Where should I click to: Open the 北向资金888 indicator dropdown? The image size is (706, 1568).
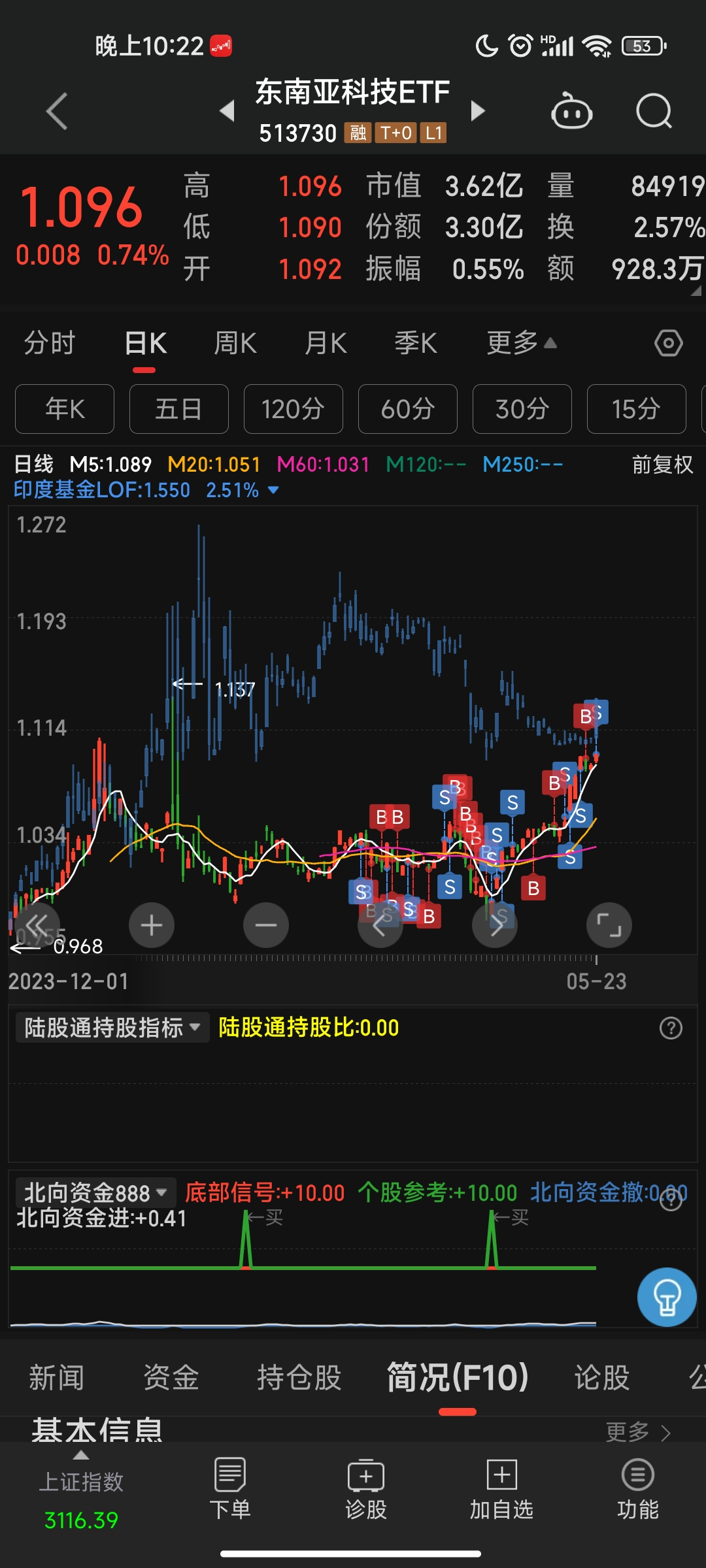pyautogui.click(x=95, y=1192)
